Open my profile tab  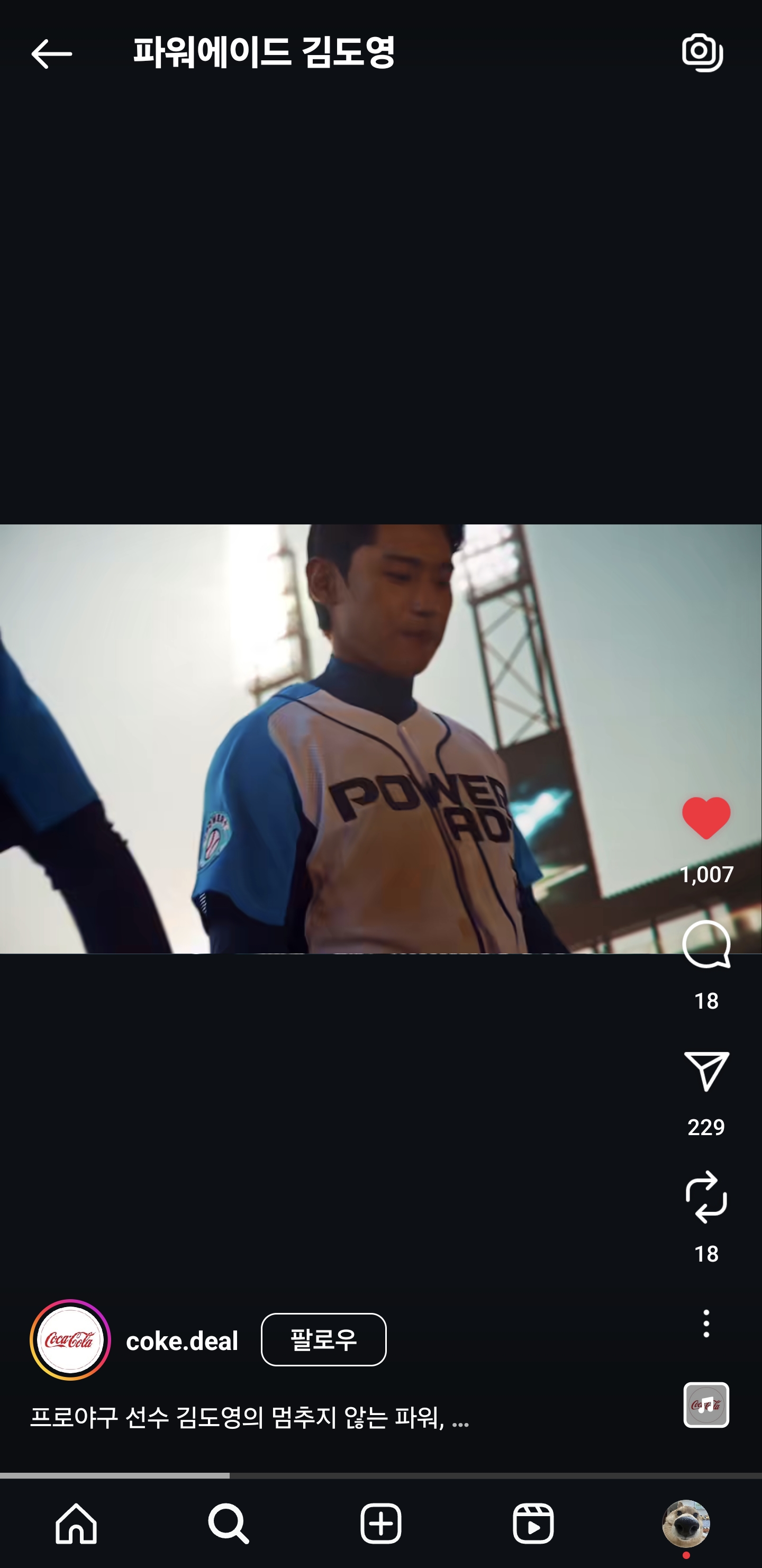click(685, 1524)
